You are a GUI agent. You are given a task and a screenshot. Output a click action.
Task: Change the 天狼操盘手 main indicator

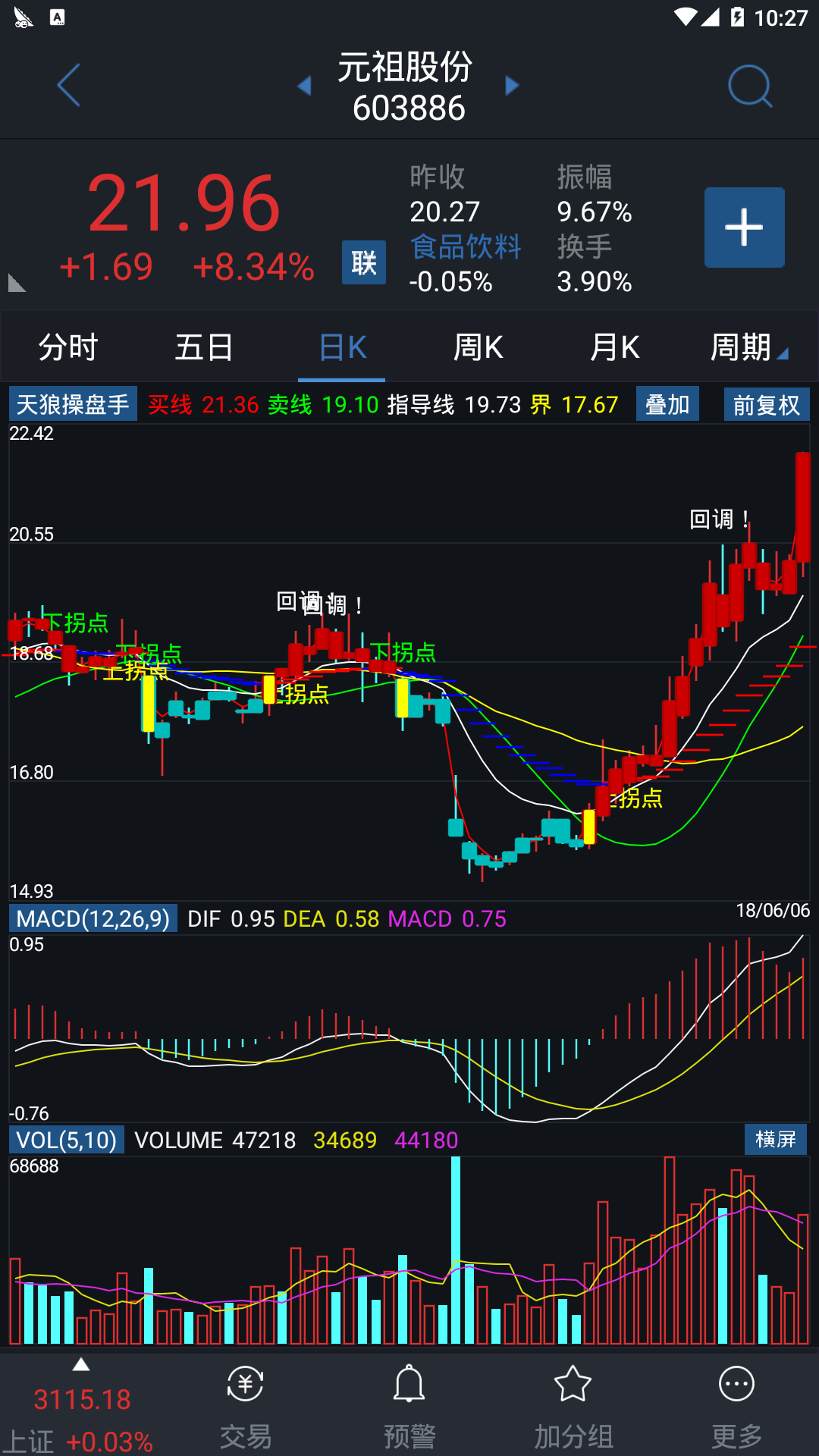73,404
